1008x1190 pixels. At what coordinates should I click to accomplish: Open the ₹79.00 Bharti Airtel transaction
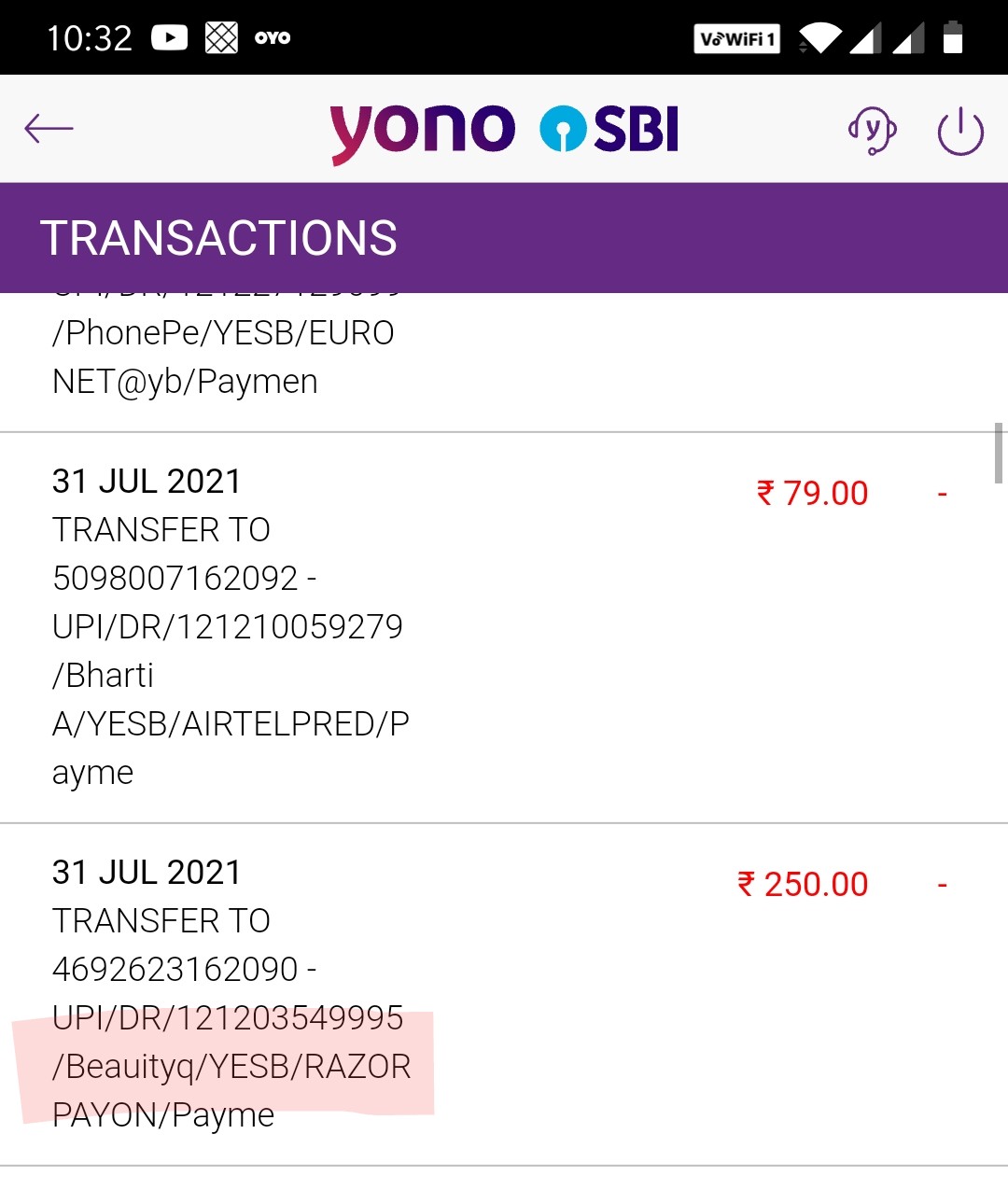(504, 627)
